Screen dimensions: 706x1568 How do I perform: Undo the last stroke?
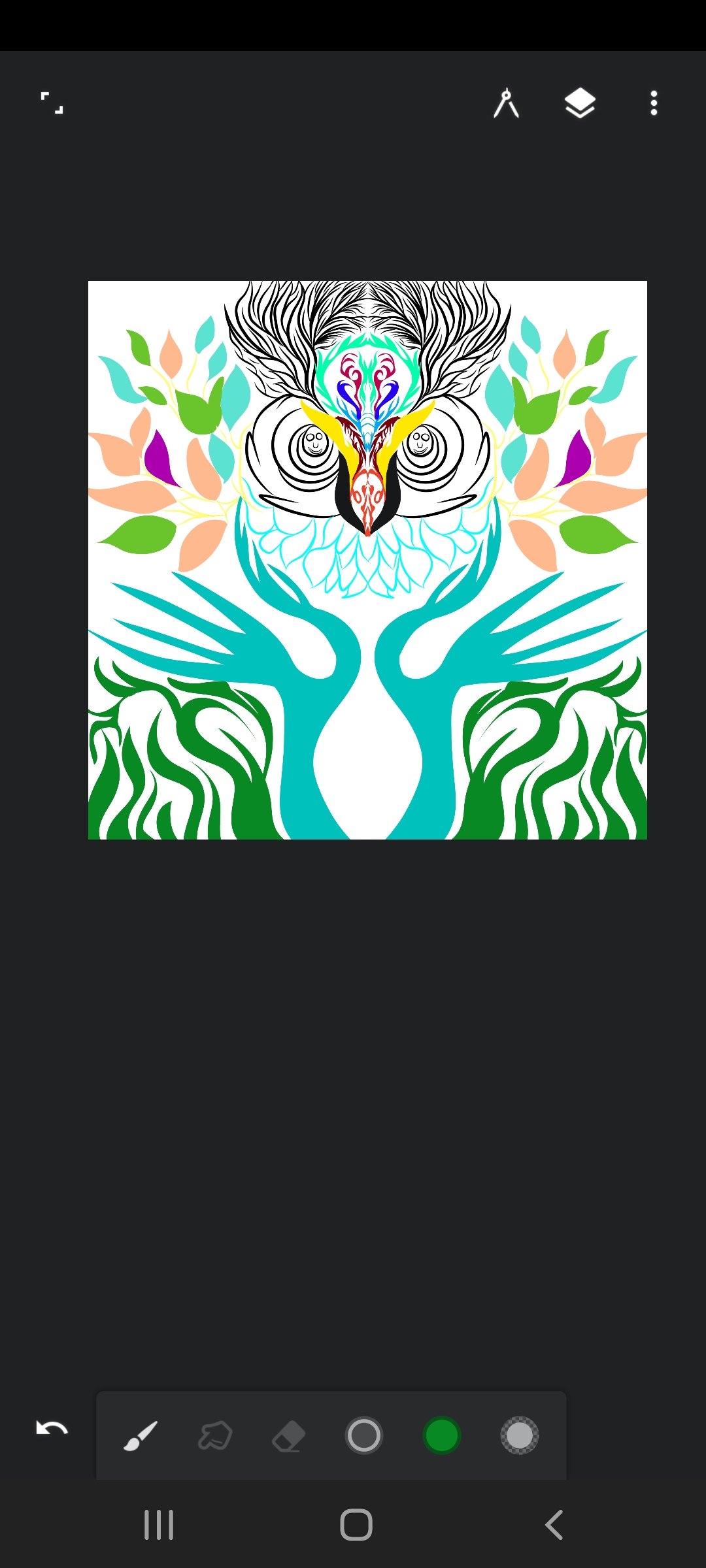click(52, 1428)
